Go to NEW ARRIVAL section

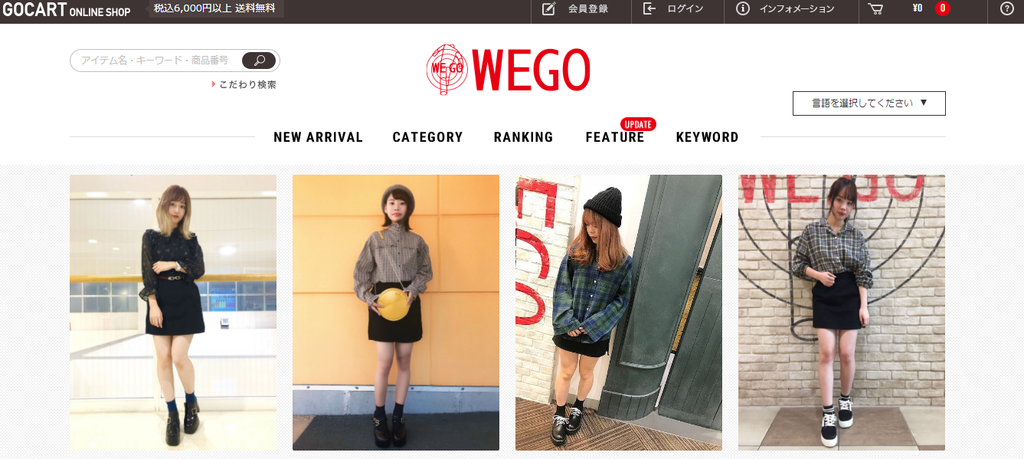pos(318,137)
